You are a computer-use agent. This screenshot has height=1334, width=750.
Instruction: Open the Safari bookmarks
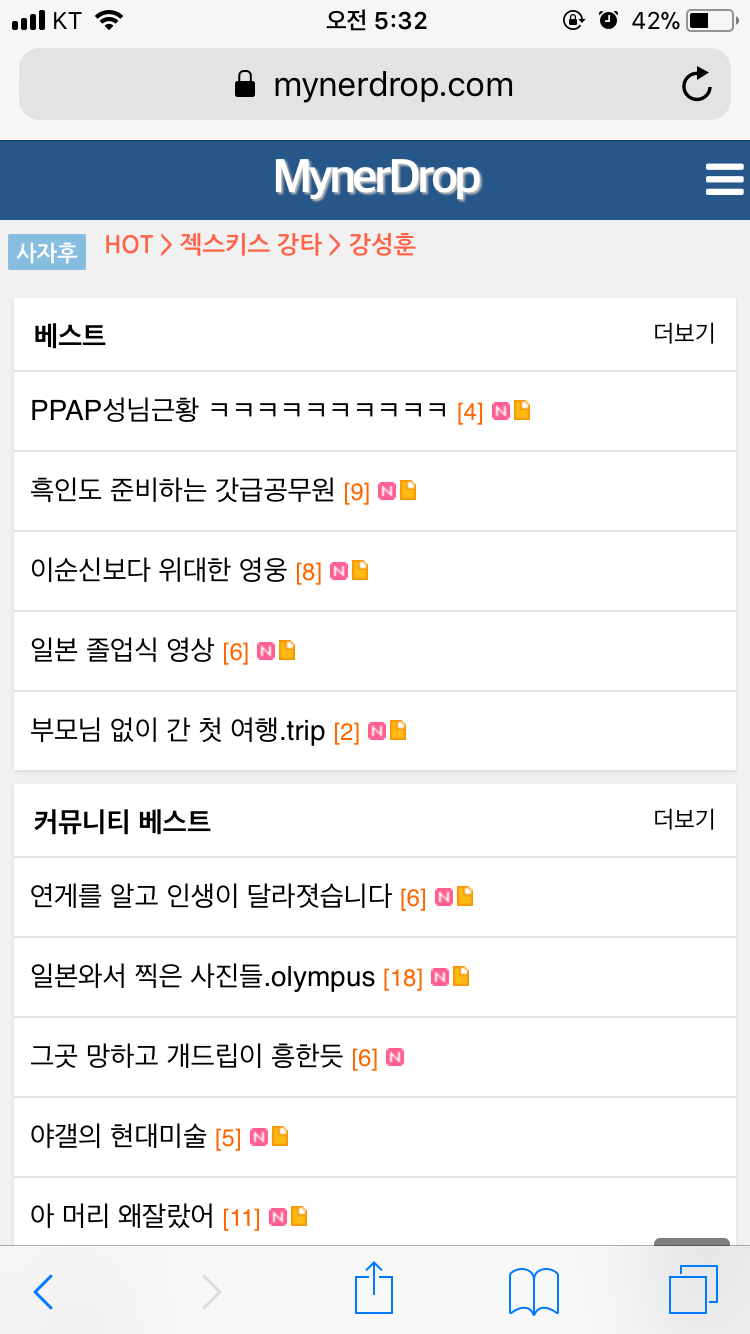tap(534, 1291)
